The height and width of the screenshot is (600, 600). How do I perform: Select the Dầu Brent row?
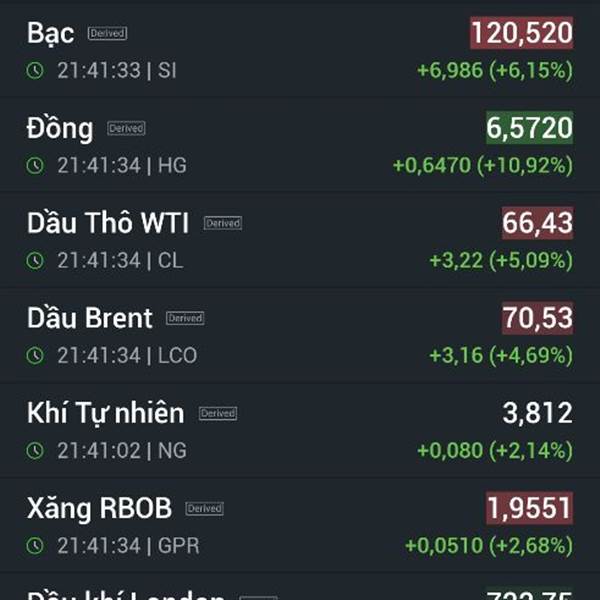pos(300,335)
